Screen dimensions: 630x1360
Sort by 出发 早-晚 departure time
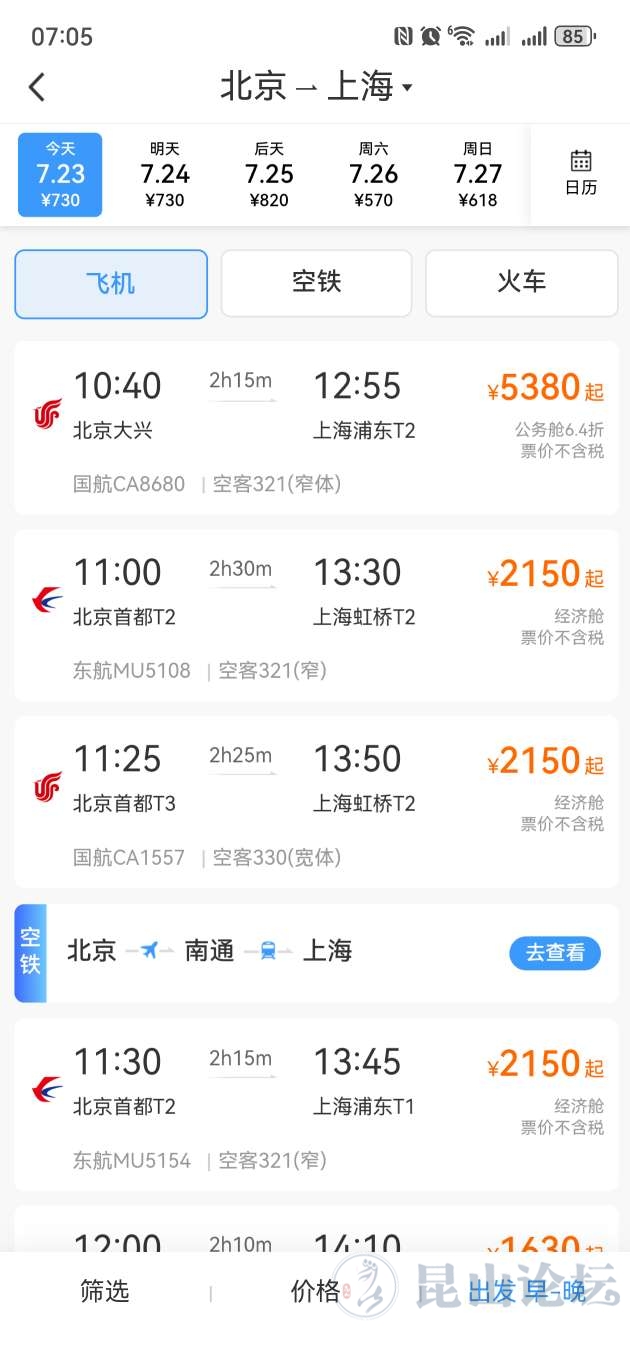point(527,1291)
